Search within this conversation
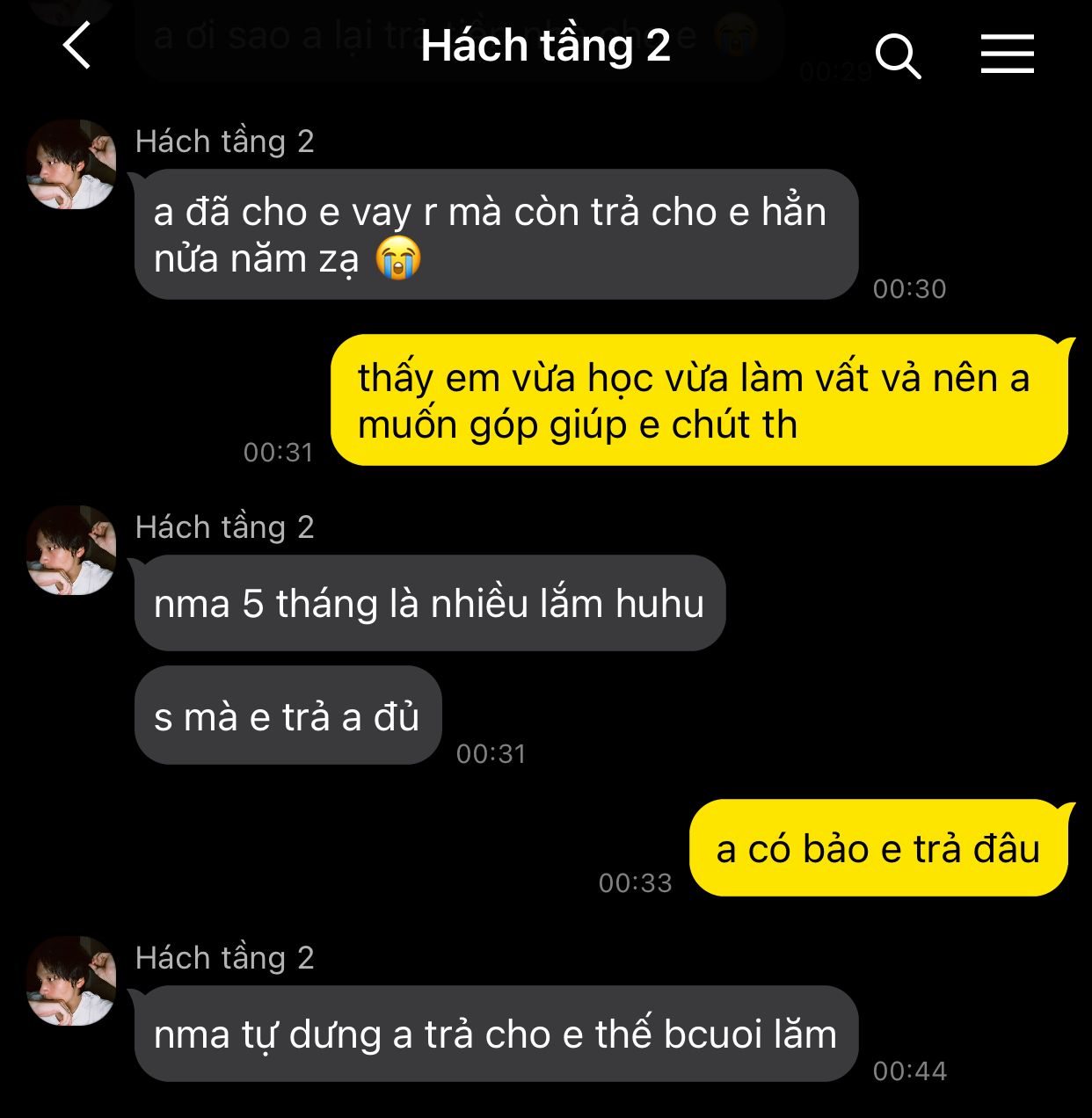 pyautogui.click(x=898, y=56)
